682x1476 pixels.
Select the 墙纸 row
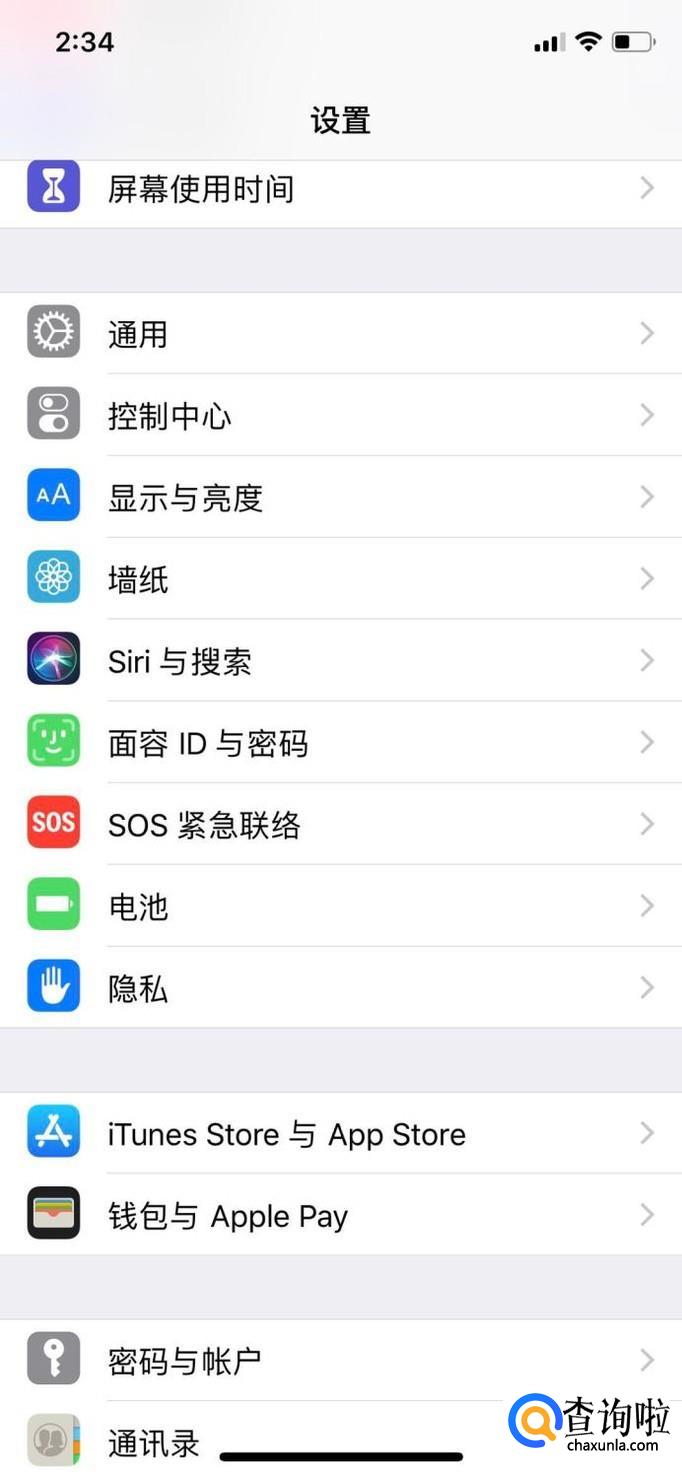click(341, 580)
